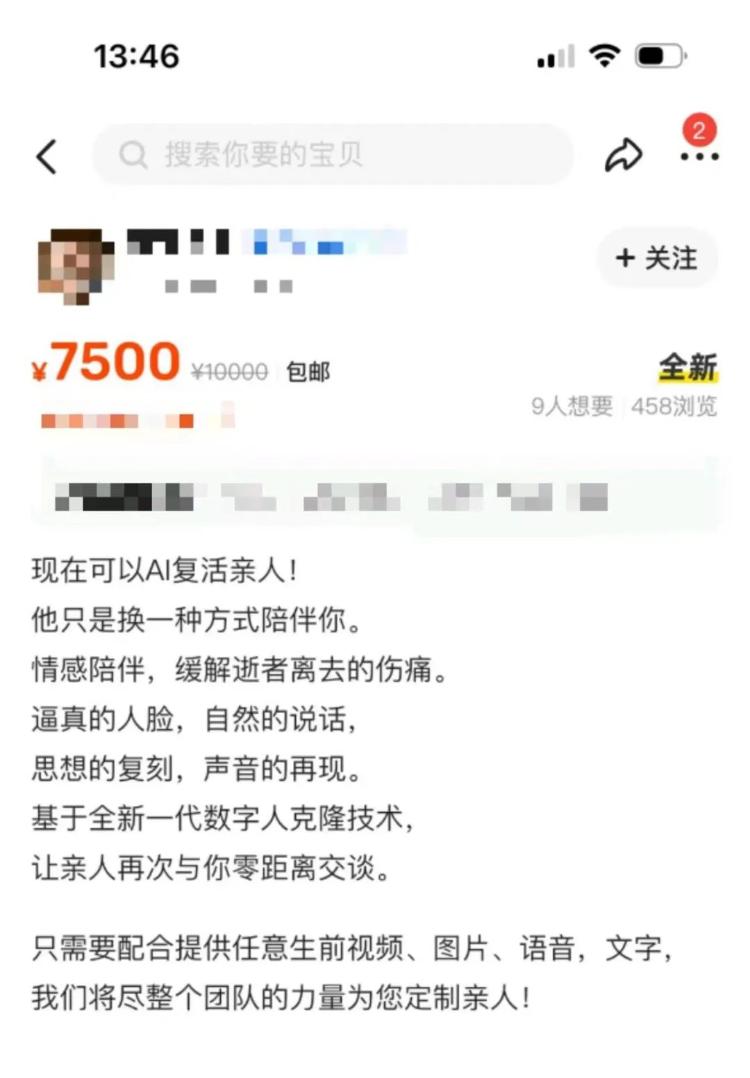Go back using the arrow icon
The height and width of the screenshot is (1078, 750).
(47, 156)
